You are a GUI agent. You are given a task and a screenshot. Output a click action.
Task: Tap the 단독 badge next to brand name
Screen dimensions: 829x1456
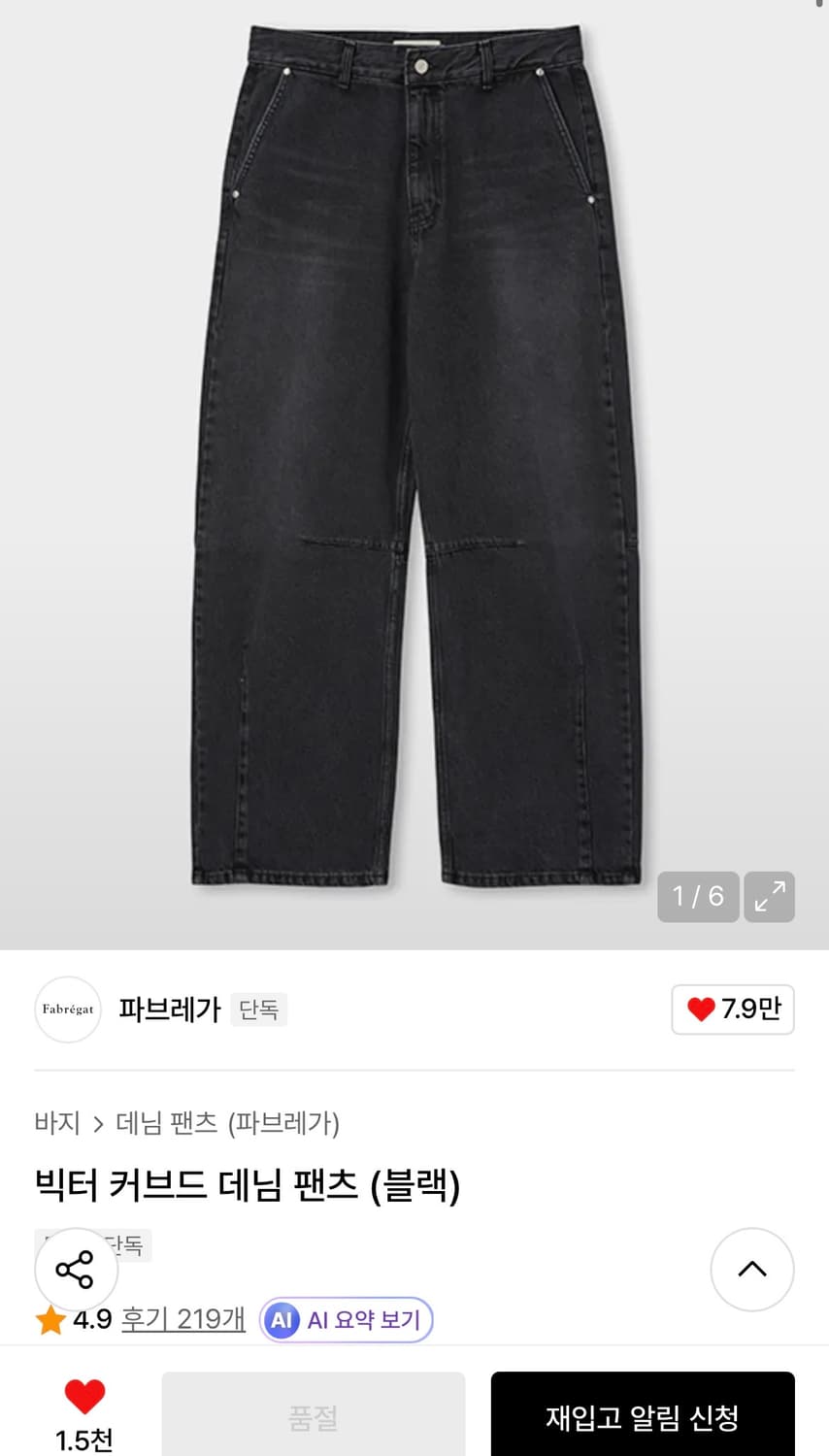point(258,1009)
